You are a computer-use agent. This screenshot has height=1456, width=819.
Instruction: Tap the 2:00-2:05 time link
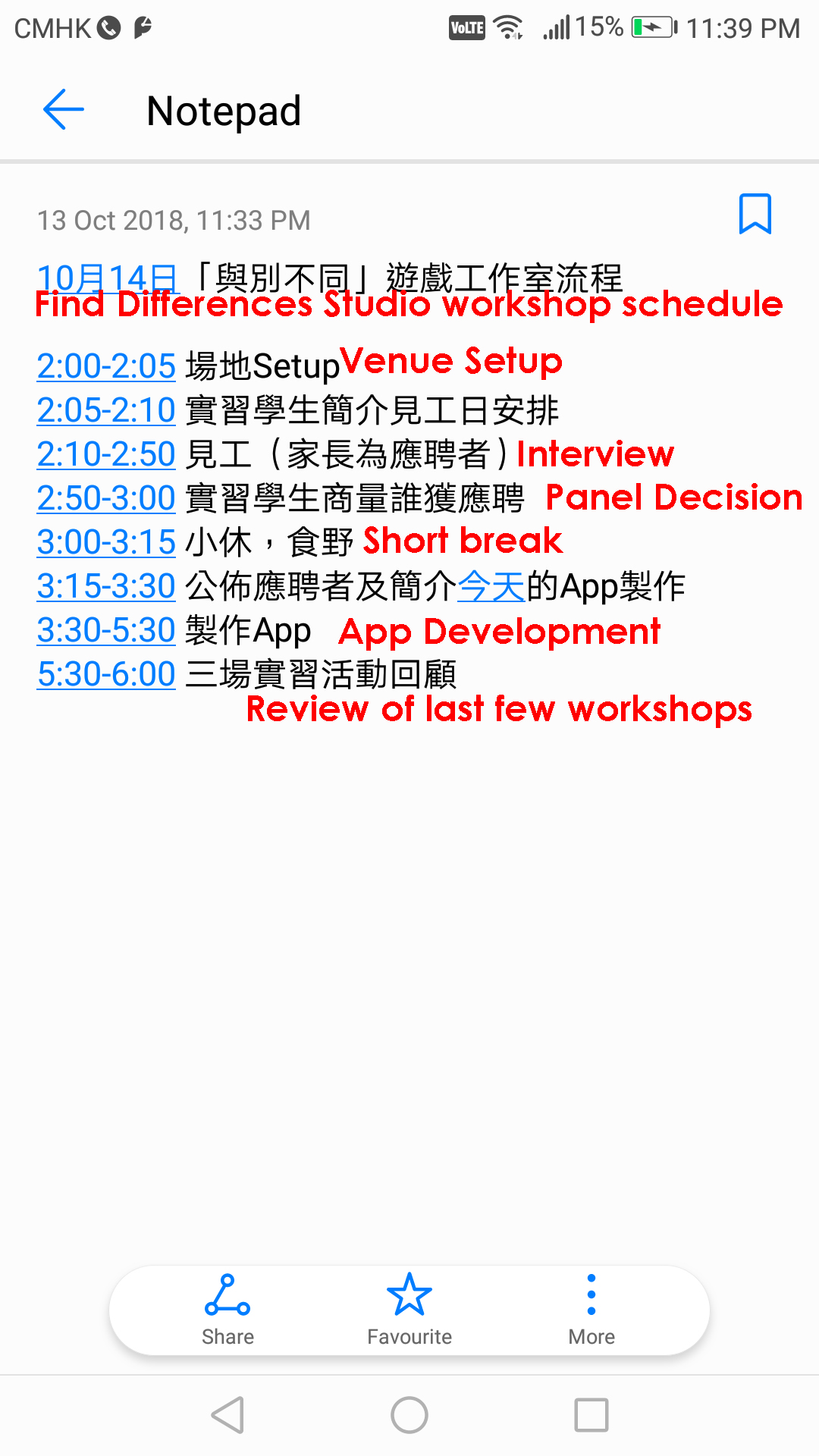106,366
